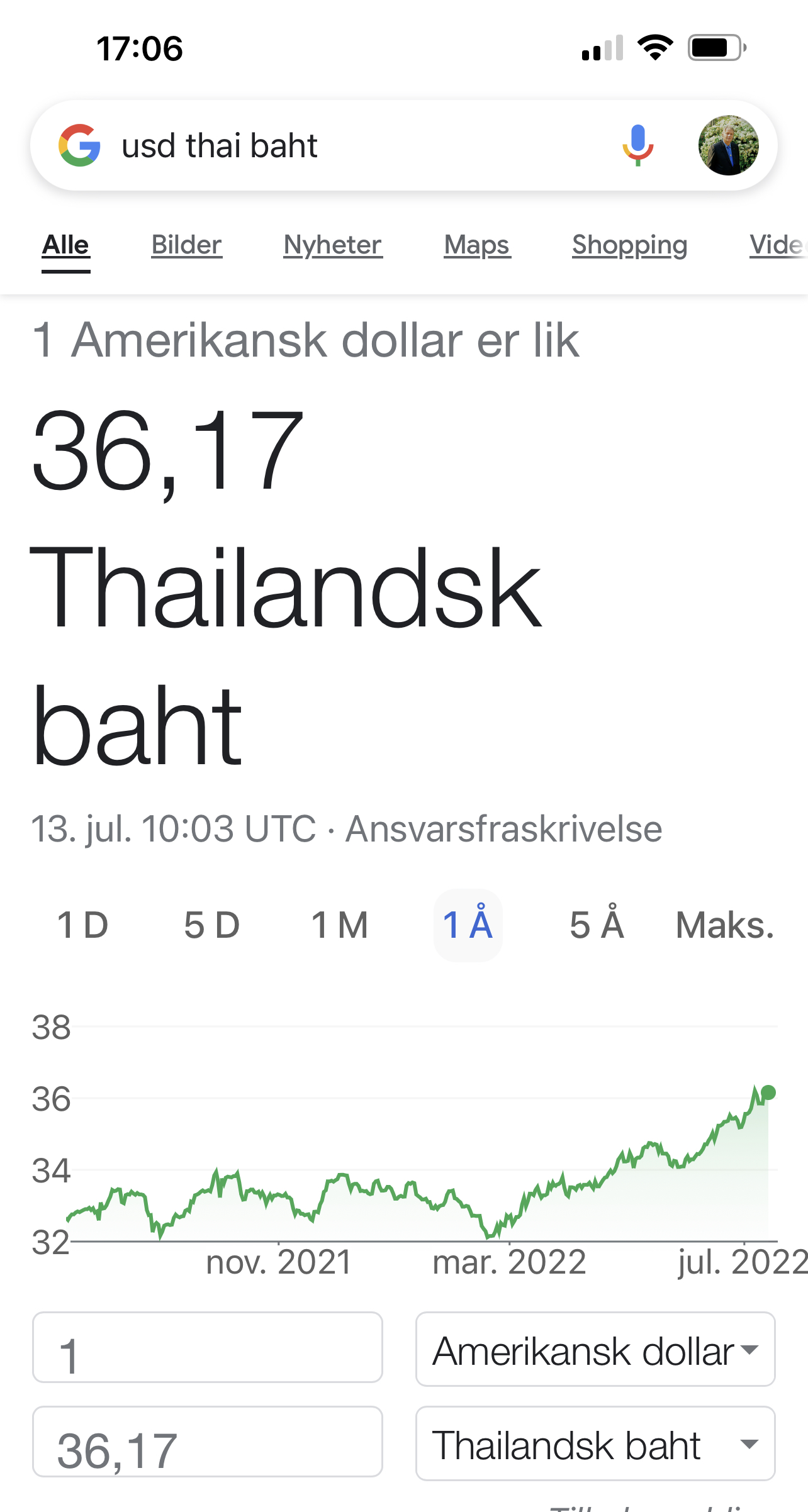Edit the baht amount field showing 36,17

tap(208, 1442)
